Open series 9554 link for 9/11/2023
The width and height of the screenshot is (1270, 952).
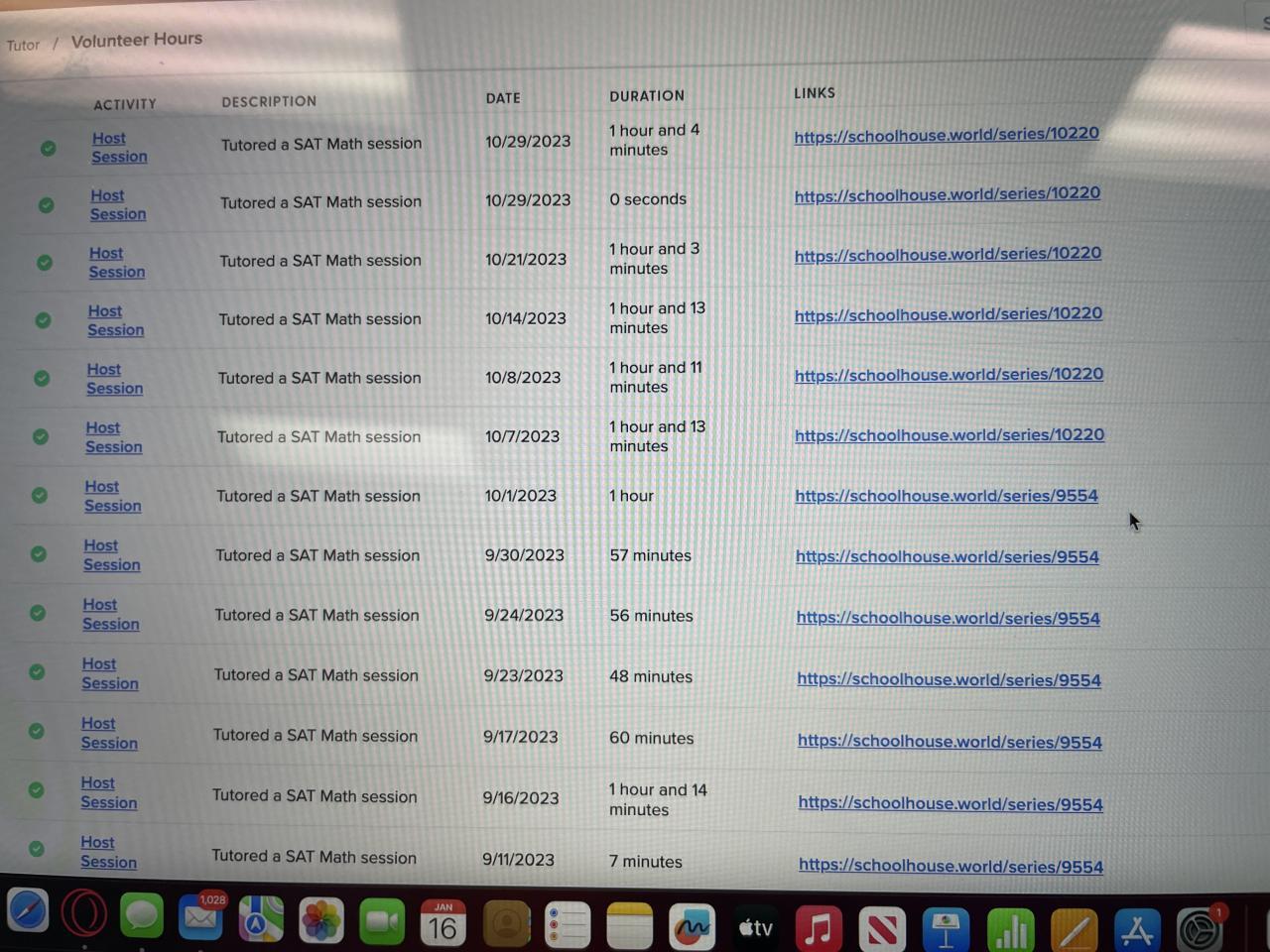coord(951,866)
